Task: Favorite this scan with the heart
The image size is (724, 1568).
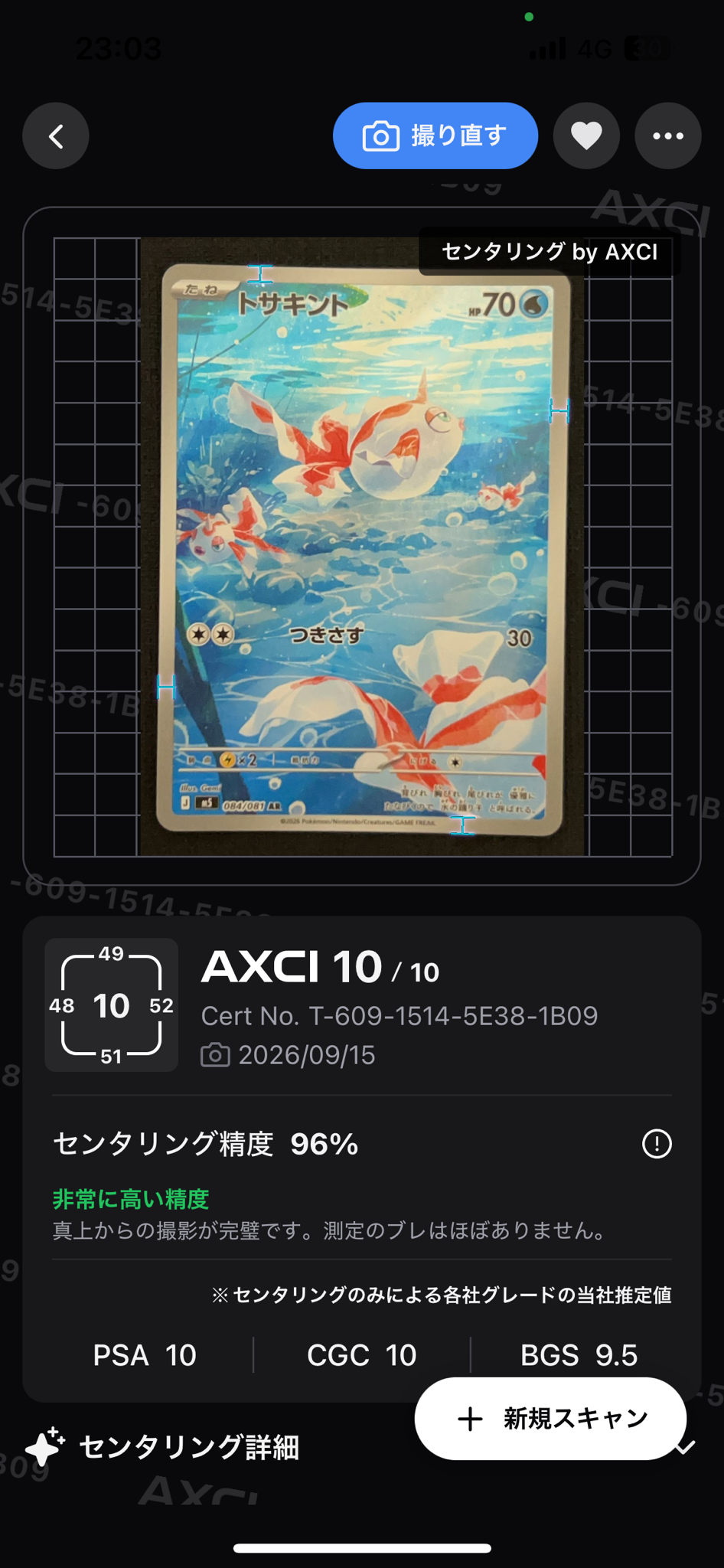Action: tap(586, 136)
